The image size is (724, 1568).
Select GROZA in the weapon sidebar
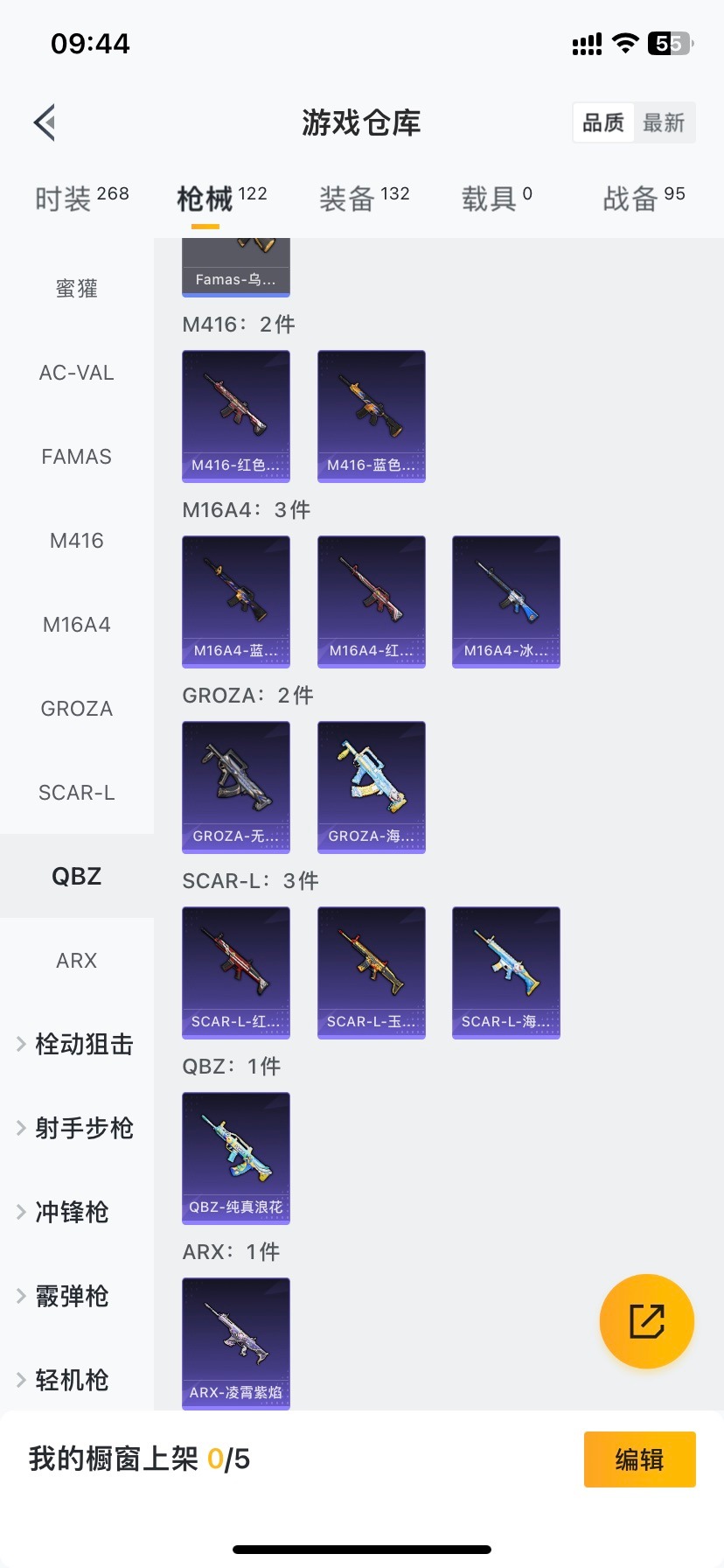pos(77,709)
